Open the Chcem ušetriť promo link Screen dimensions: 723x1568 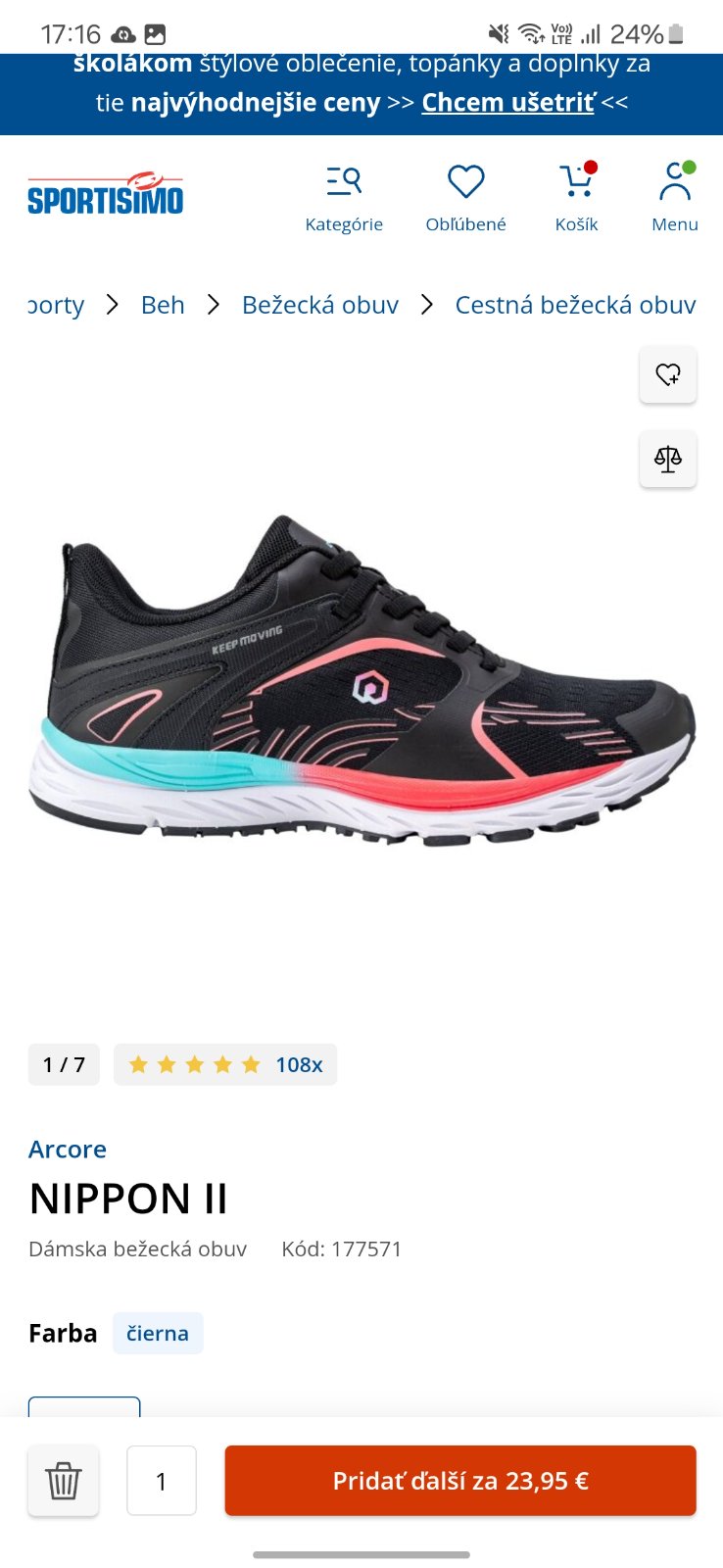click(x=507, y=103)
